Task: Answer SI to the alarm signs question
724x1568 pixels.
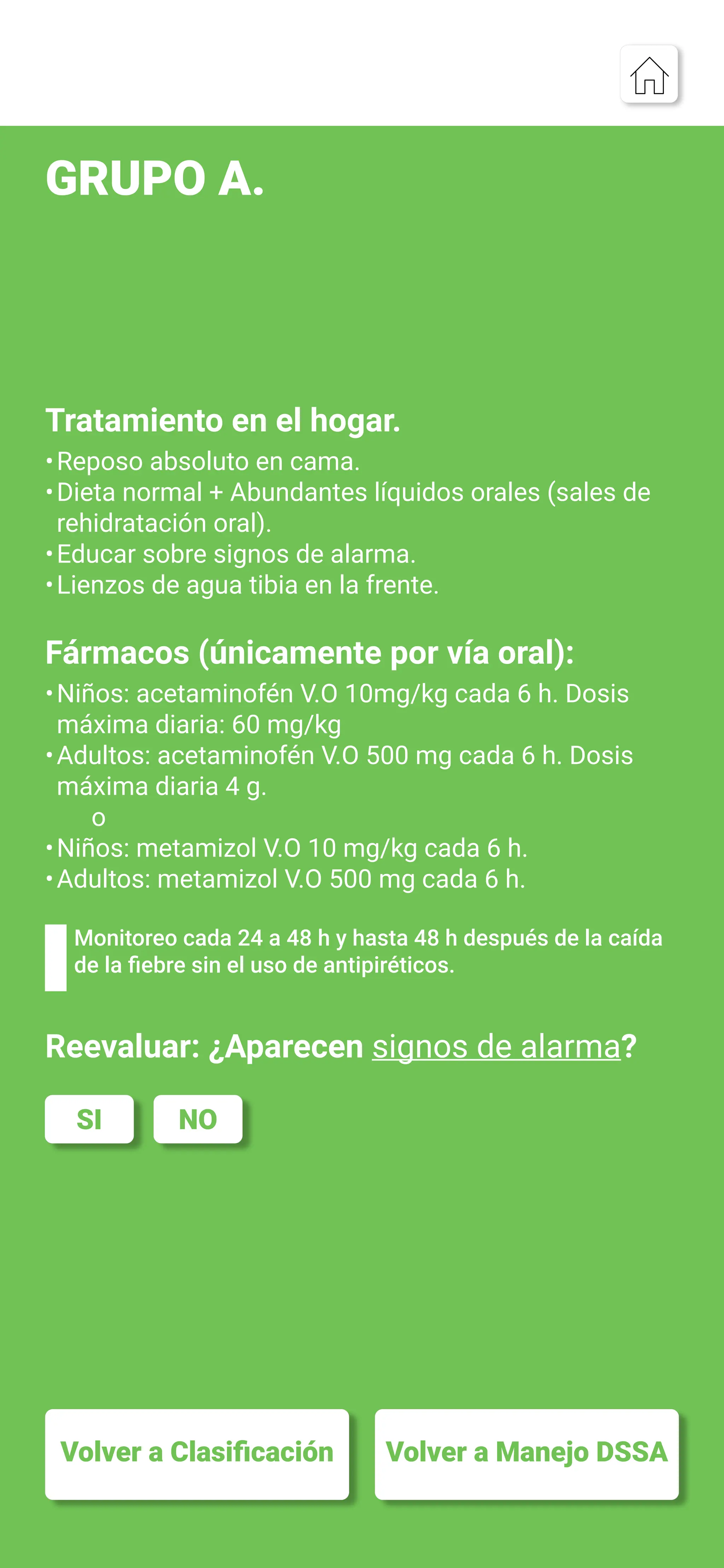Action: tap(89, 1119)
